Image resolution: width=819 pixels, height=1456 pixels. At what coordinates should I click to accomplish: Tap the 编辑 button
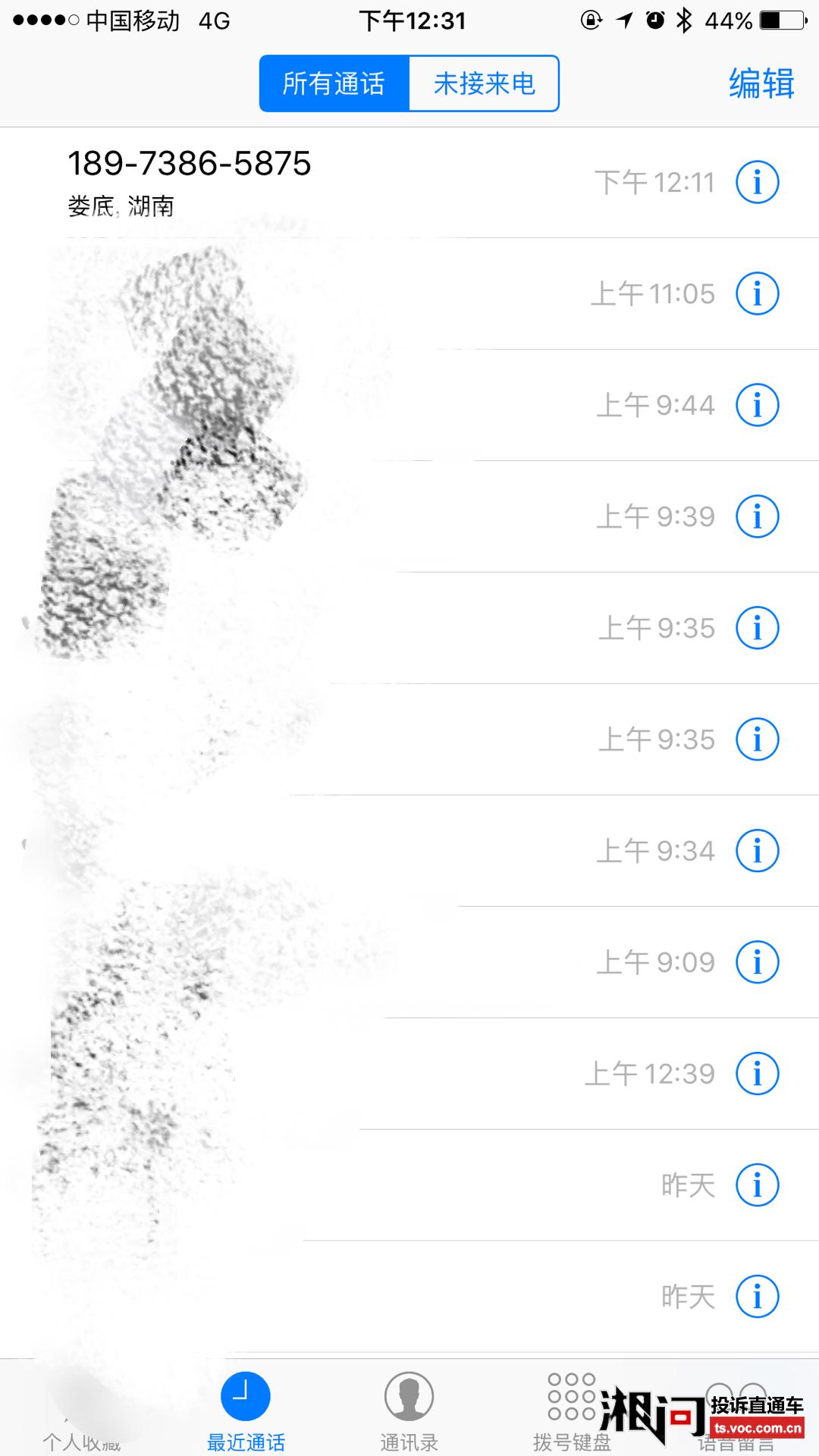761,82
